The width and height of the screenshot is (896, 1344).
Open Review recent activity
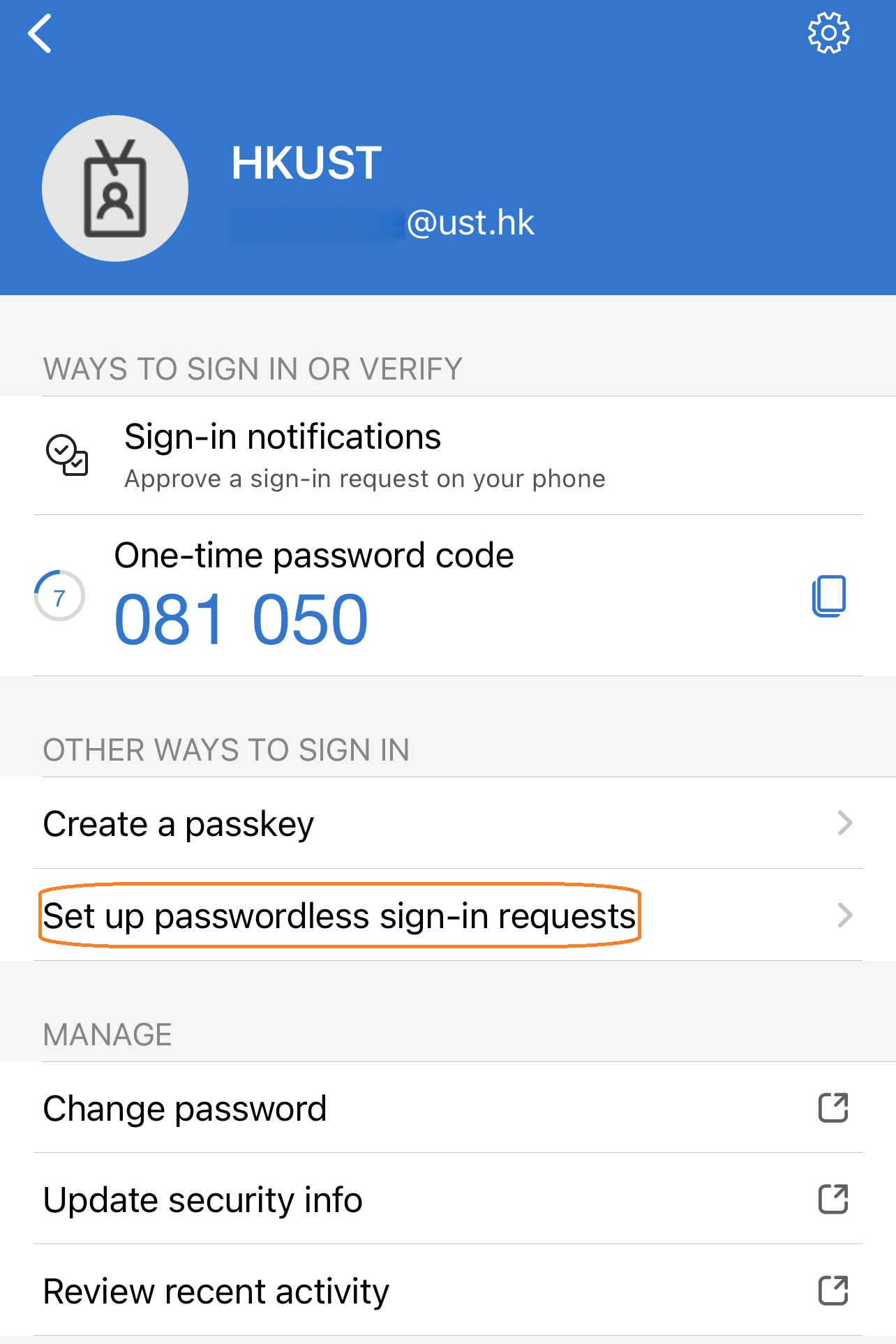447,1291
